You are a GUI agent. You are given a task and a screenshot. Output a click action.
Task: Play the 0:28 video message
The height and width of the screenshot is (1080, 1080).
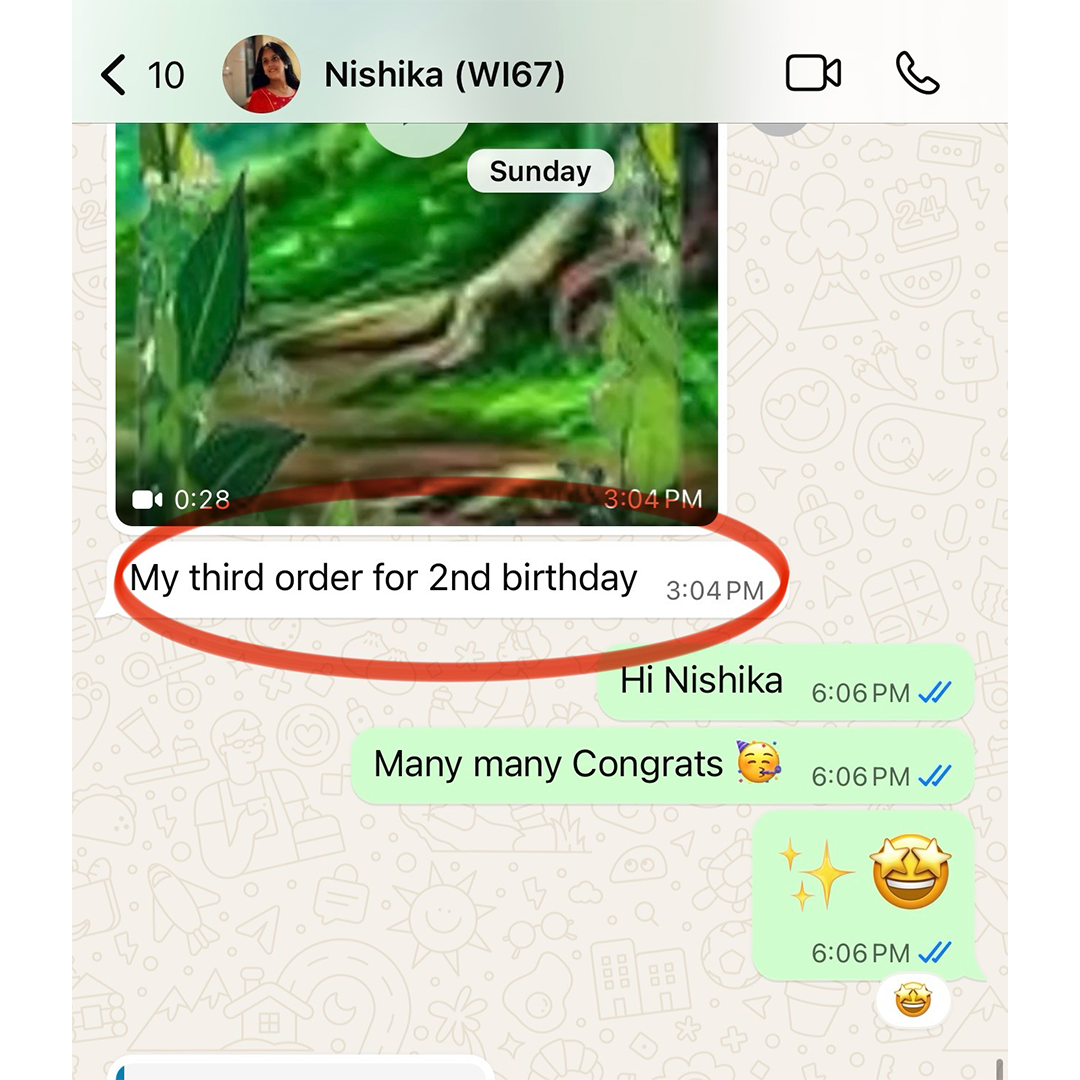coord(416,320)
